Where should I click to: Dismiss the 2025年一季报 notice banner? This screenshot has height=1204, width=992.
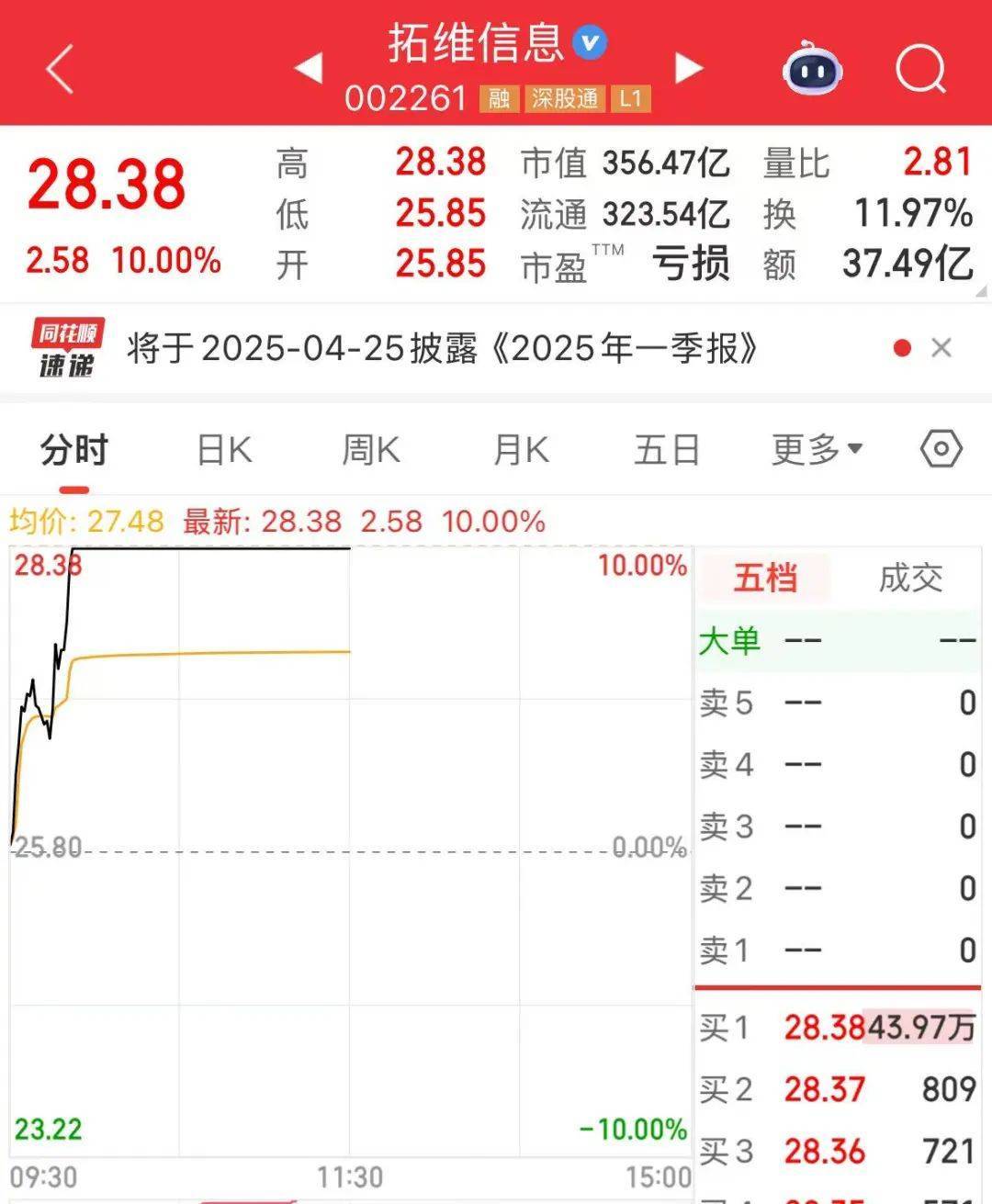coord(943,348)
